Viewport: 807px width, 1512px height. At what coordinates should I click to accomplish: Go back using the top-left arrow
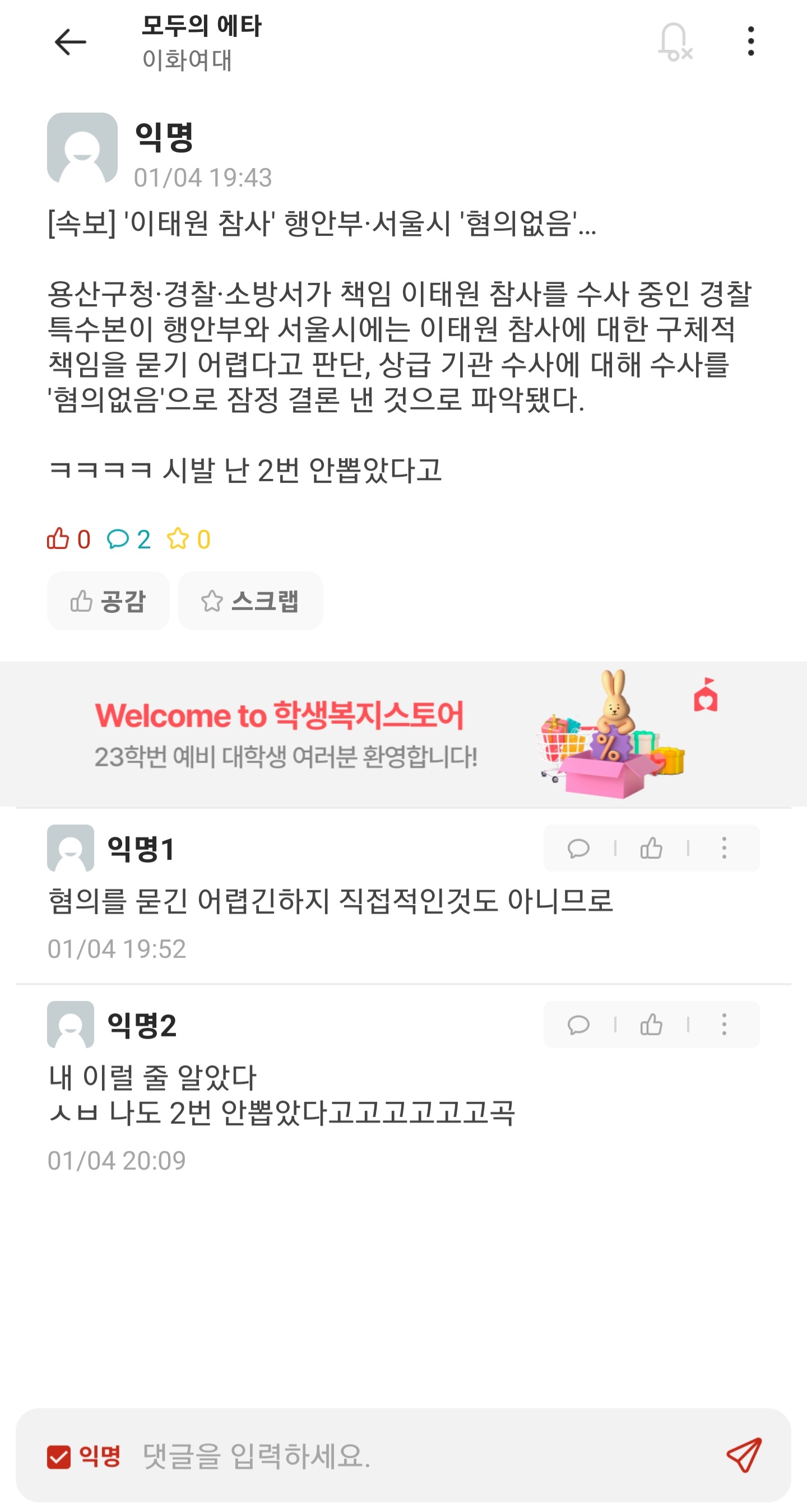pyautogui.click(x=70, y=42)
